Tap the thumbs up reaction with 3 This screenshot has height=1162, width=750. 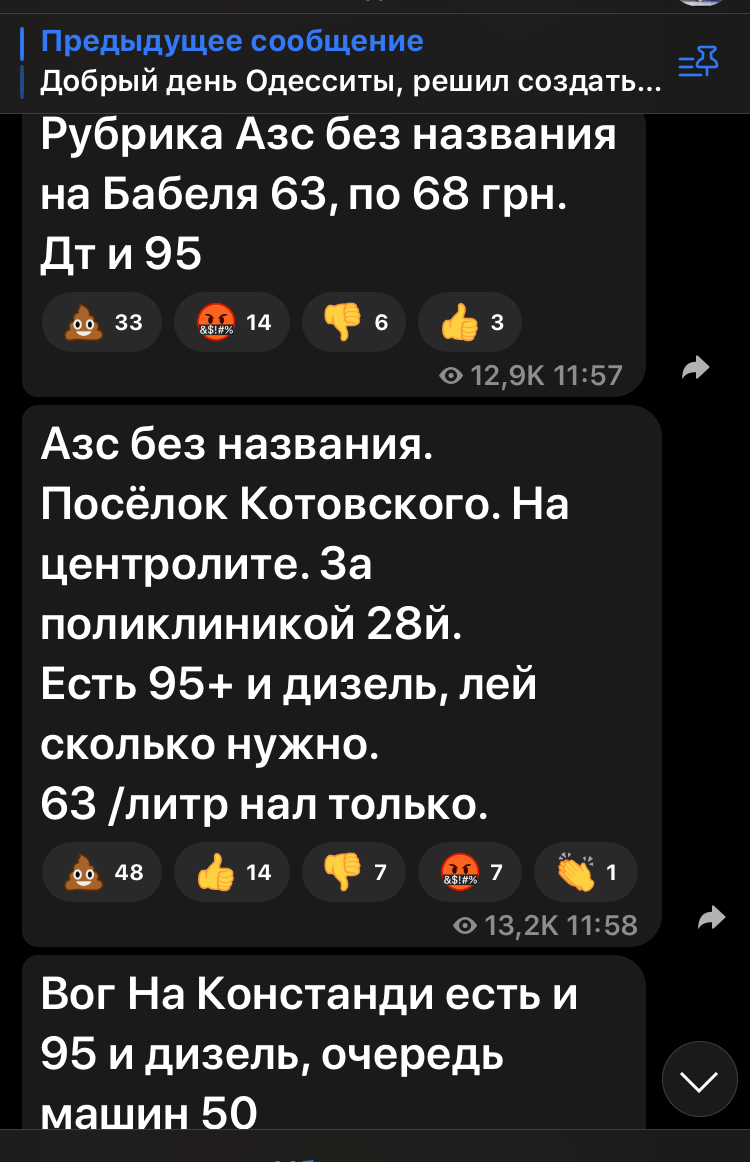click(x=469, y=322)
